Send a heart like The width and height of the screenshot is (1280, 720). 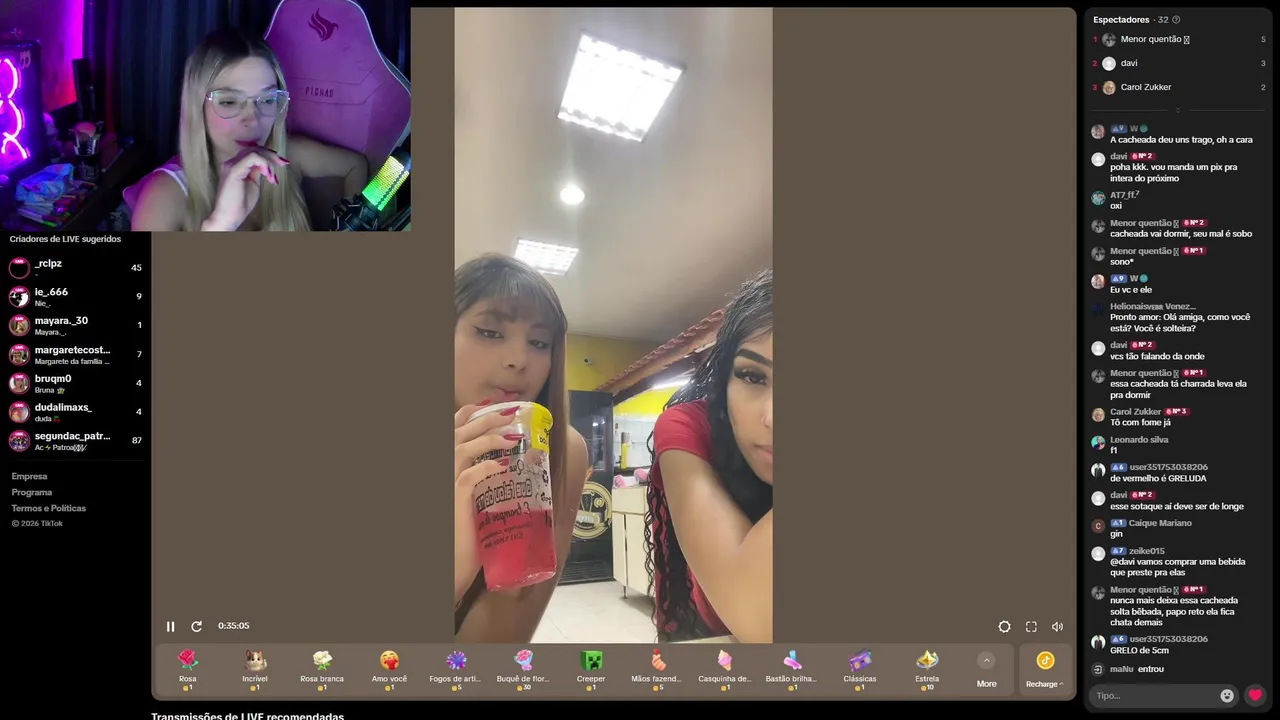[1255, 695]
